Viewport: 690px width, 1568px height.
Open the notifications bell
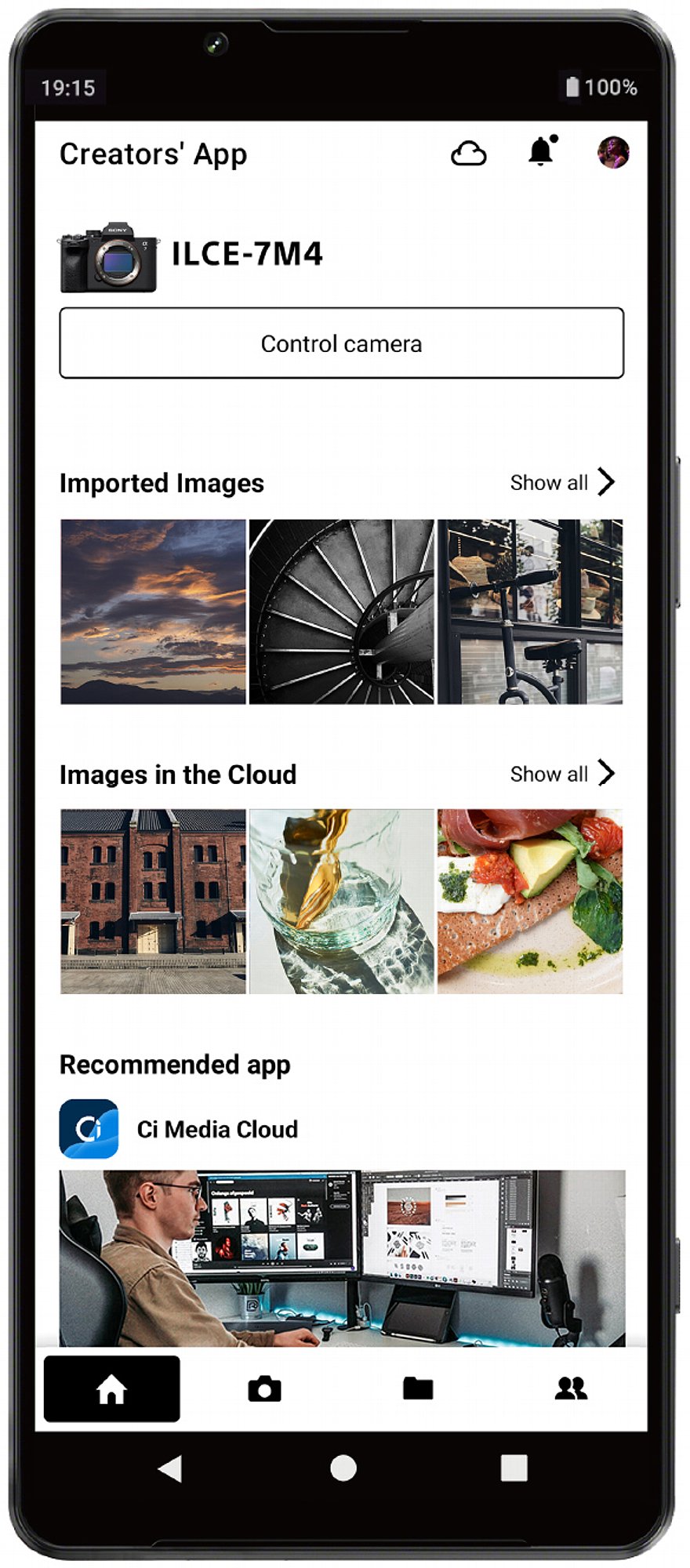coord(542,151)
